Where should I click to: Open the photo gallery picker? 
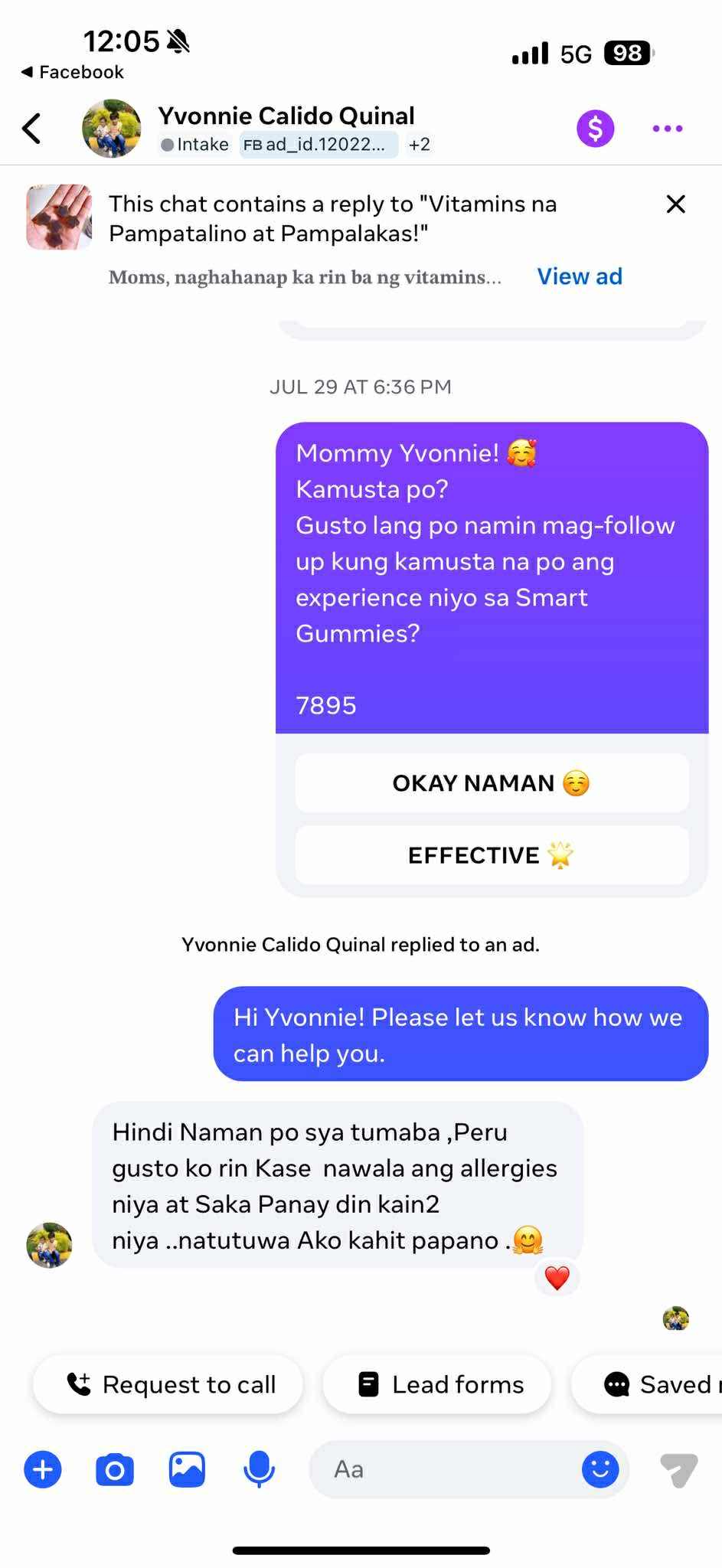[x=187, y=1469]
